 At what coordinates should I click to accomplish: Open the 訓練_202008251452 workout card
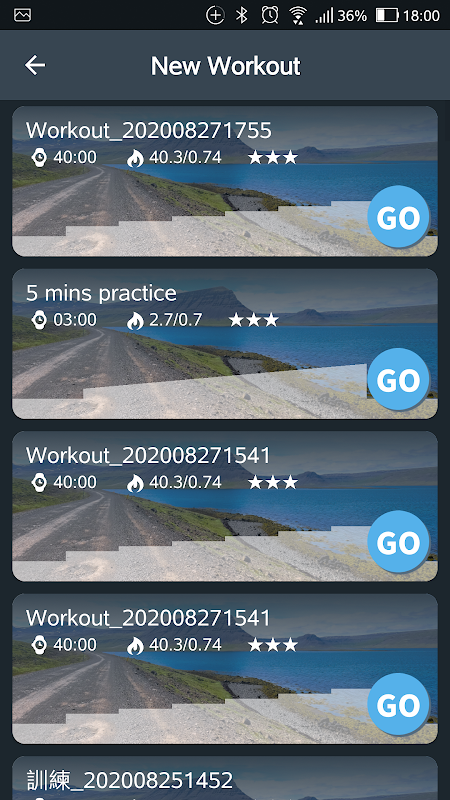pyautogui.click(x=224, y=778)
